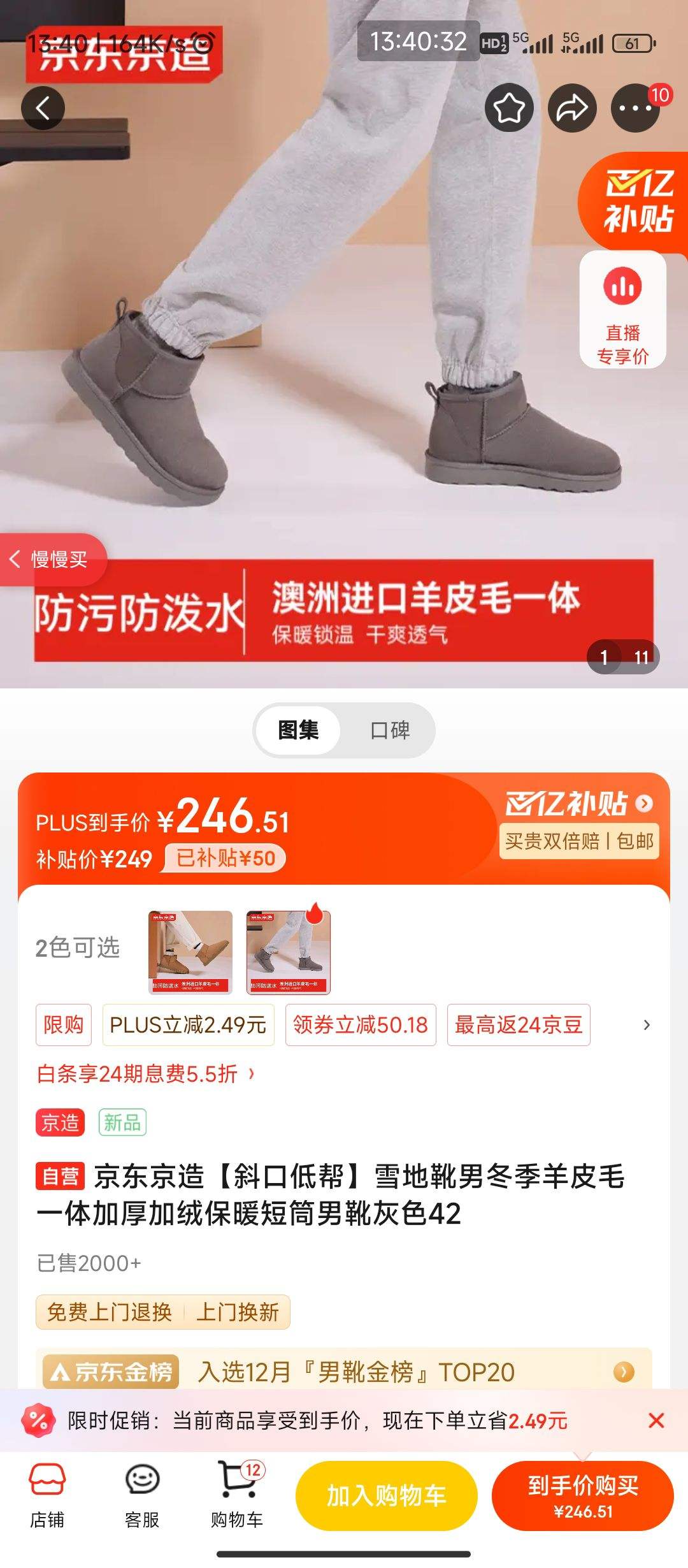Tap the 领券立减50.18 coupon chip

(x=361, y=1025)
